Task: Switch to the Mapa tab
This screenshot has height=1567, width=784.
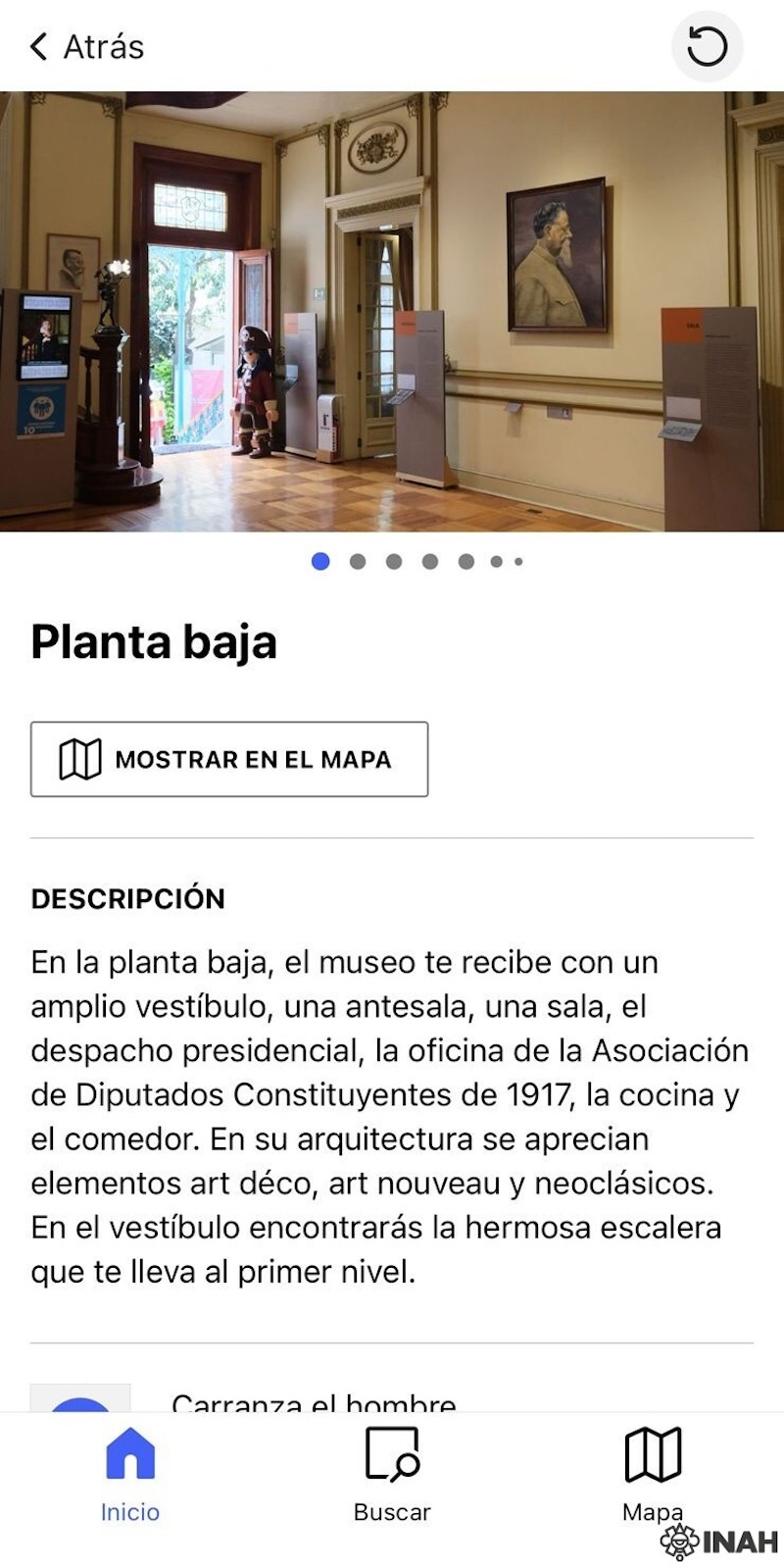Action: (x=653, y=1474)
